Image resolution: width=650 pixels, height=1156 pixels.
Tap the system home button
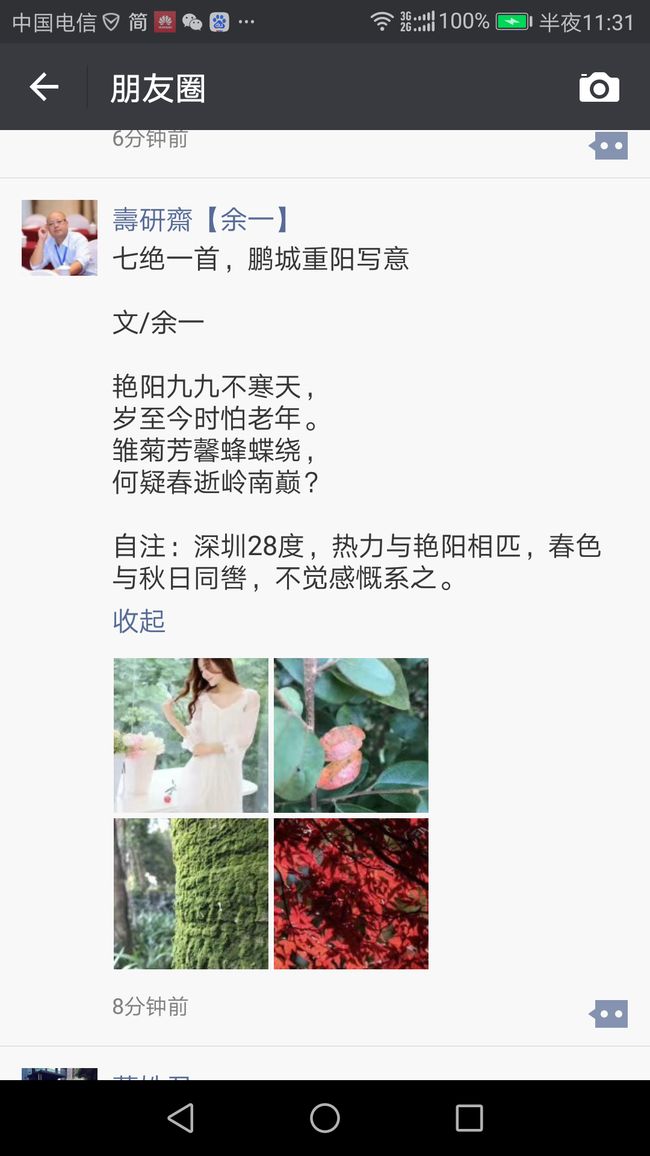(324, 1118)
